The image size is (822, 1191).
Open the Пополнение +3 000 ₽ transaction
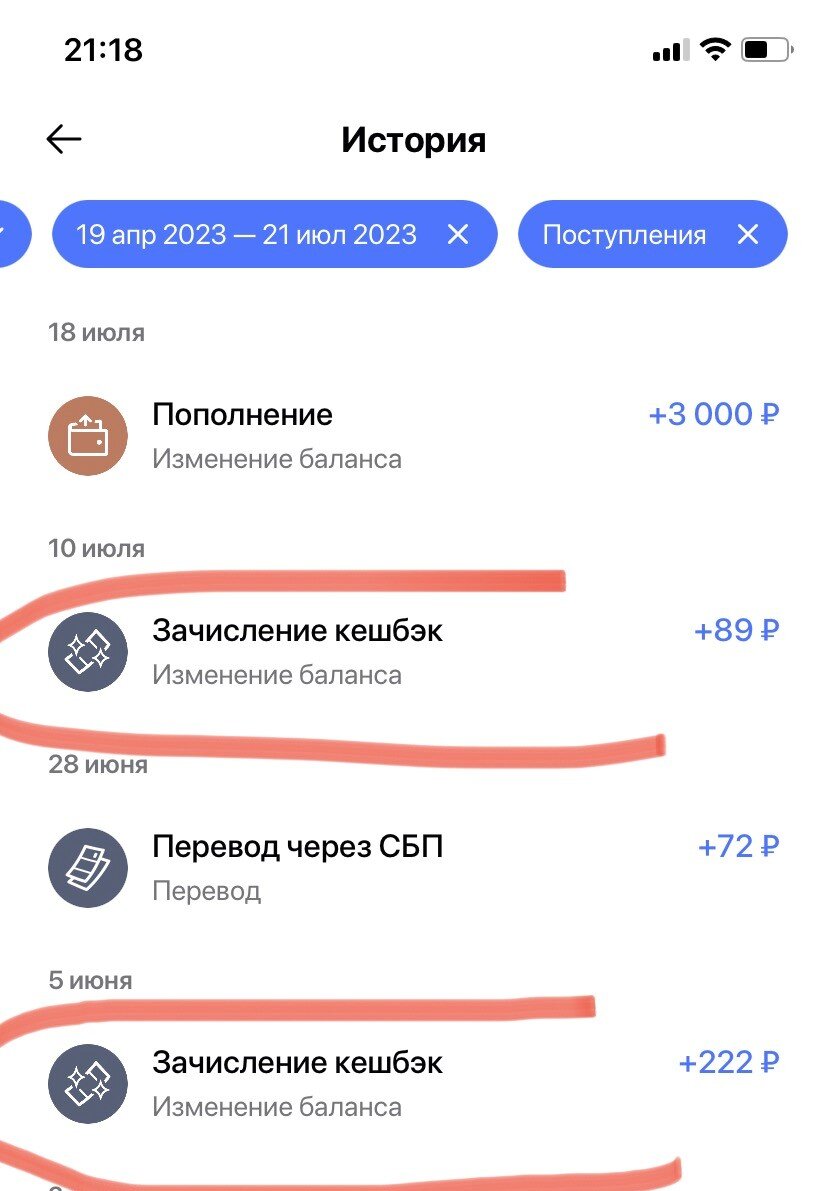412,435
